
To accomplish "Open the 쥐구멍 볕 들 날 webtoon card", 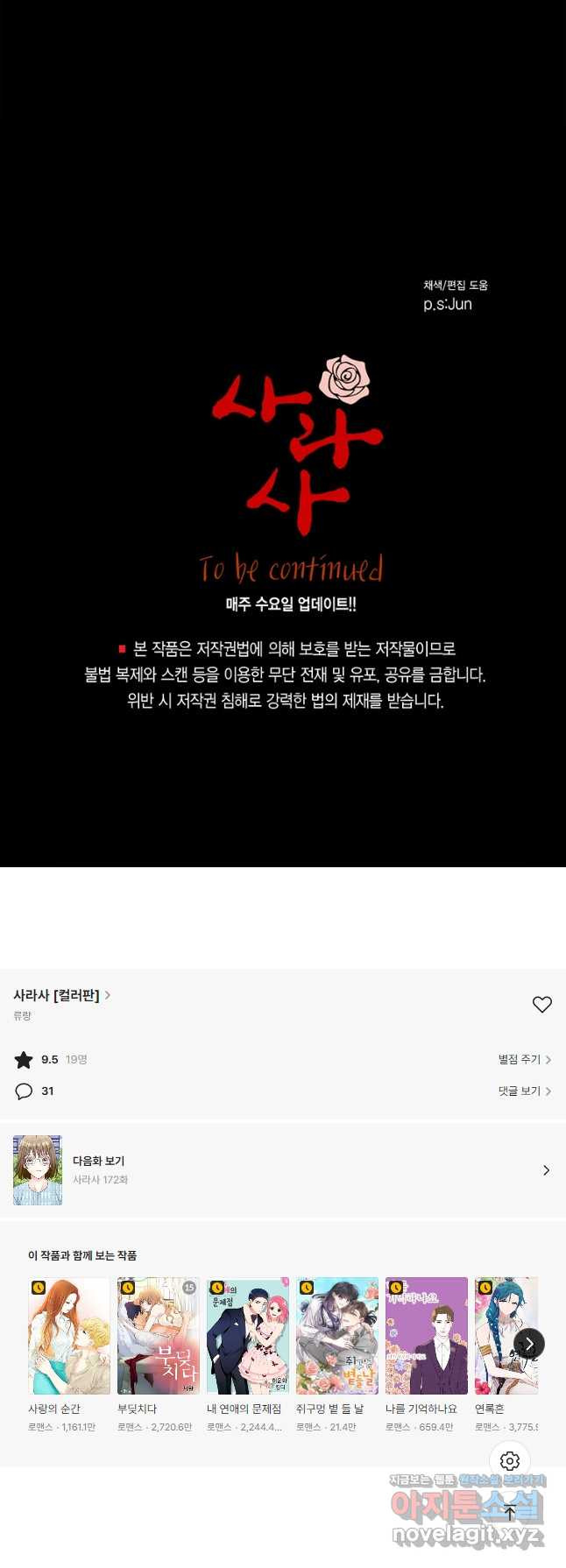I will click(x=336, y=1336).
